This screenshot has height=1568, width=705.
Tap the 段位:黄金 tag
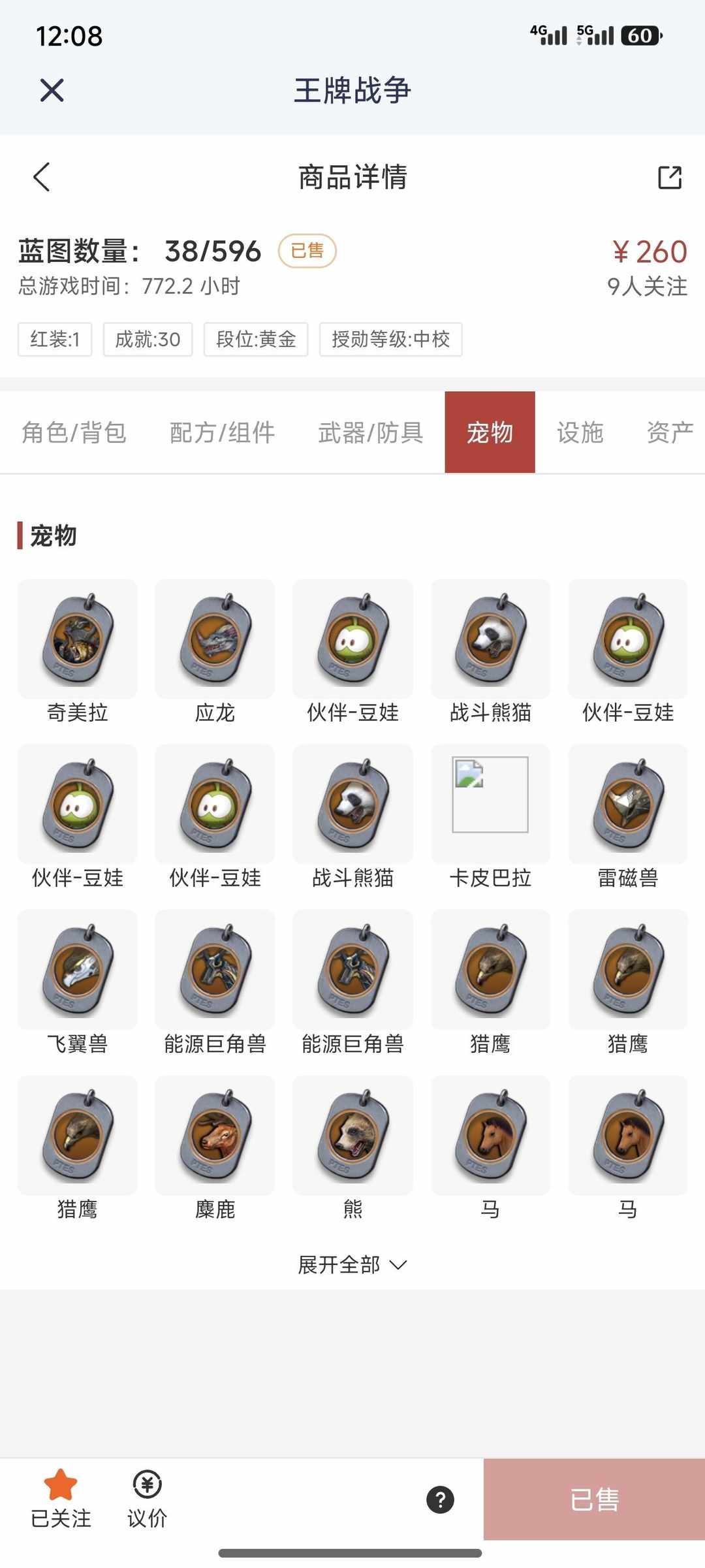pos(255,339)
